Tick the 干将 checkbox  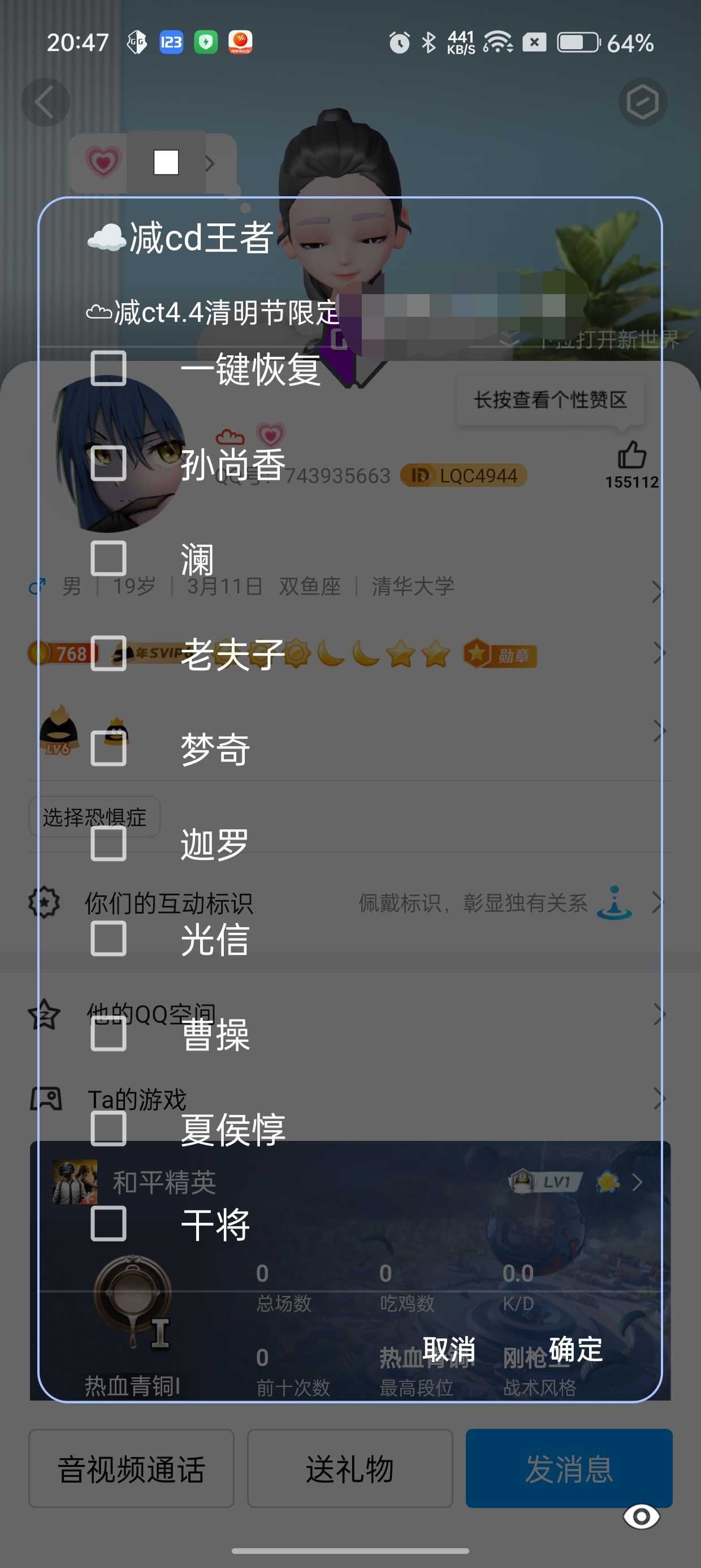(109, 1223)
